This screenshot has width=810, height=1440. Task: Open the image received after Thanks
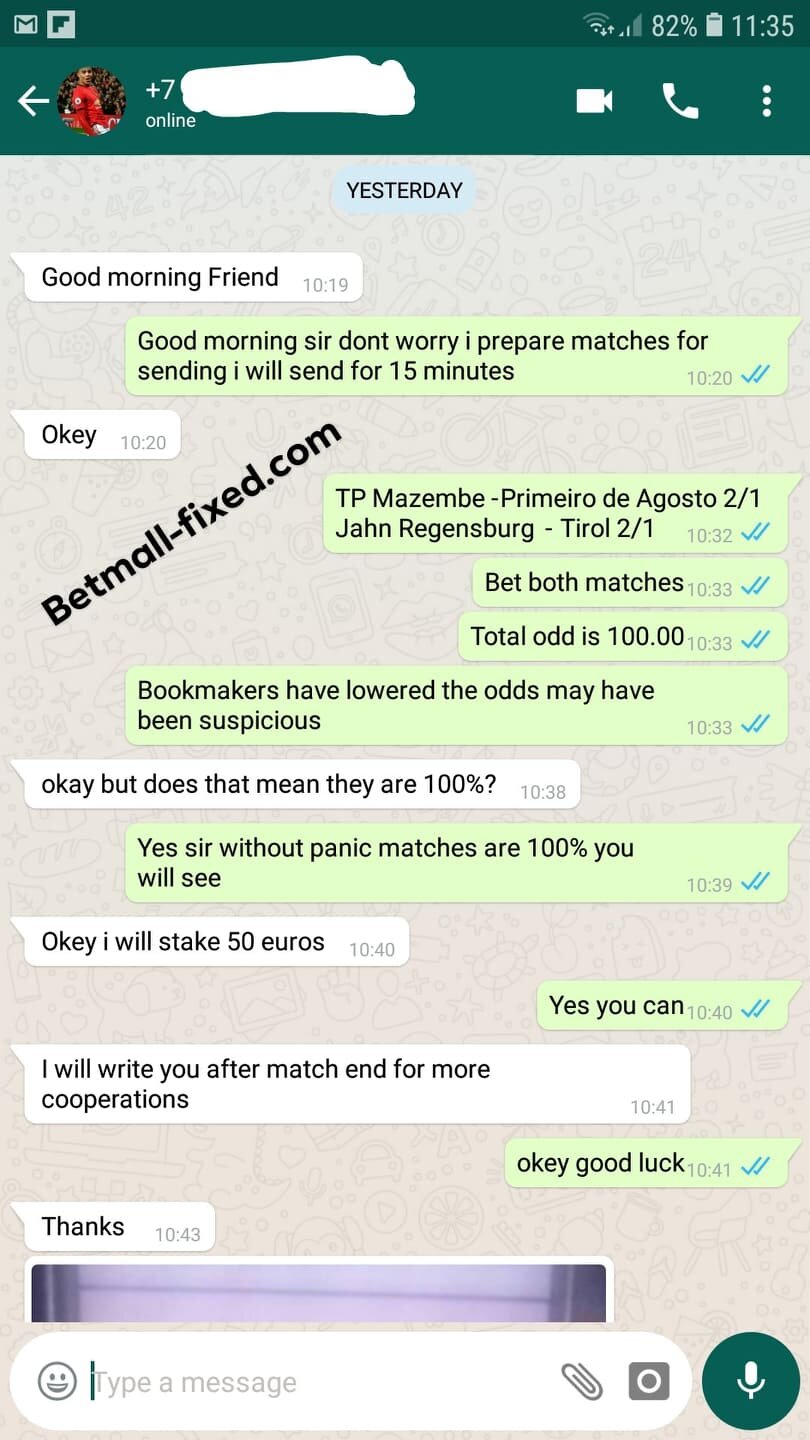point(318,1293)
